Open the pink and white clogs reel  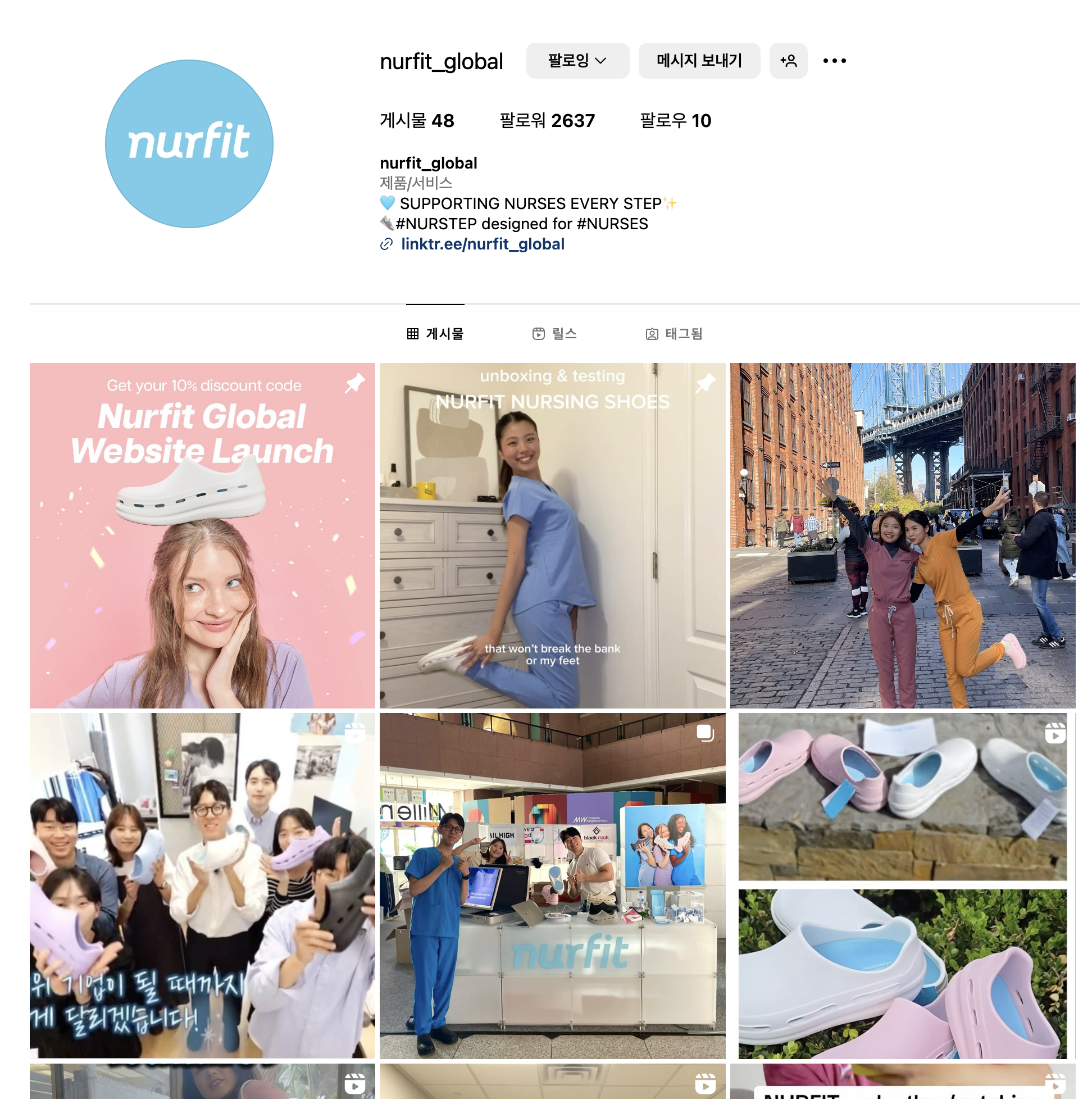click(x=903, y=885)
